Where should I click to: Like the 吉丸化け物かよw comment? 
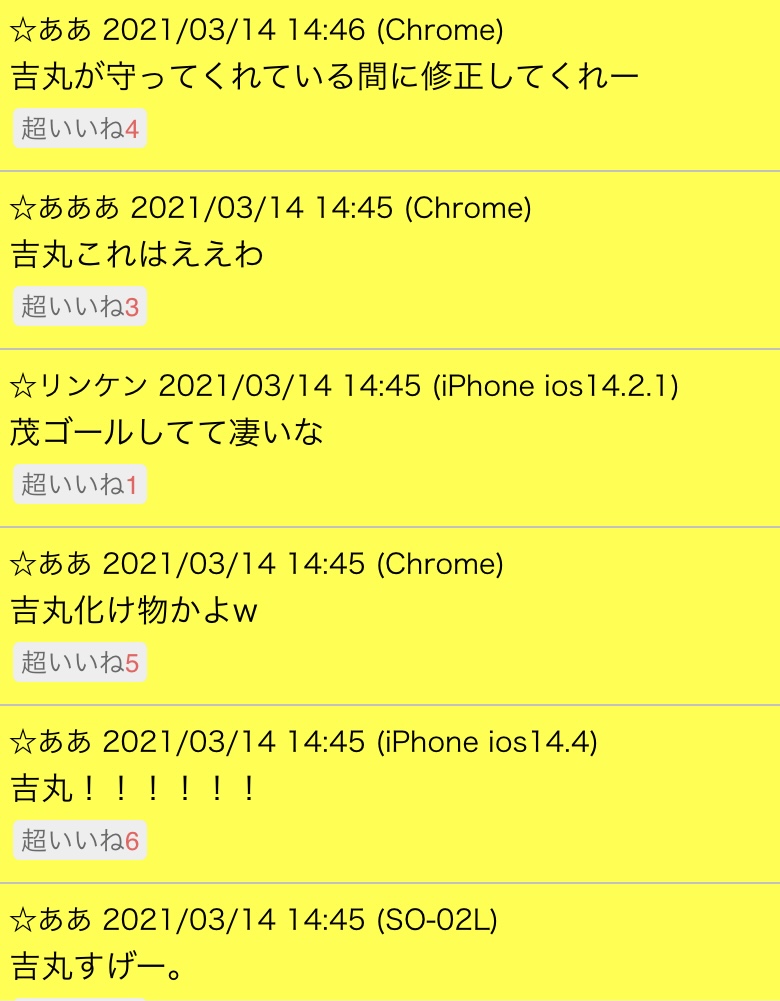coord(80,663)
